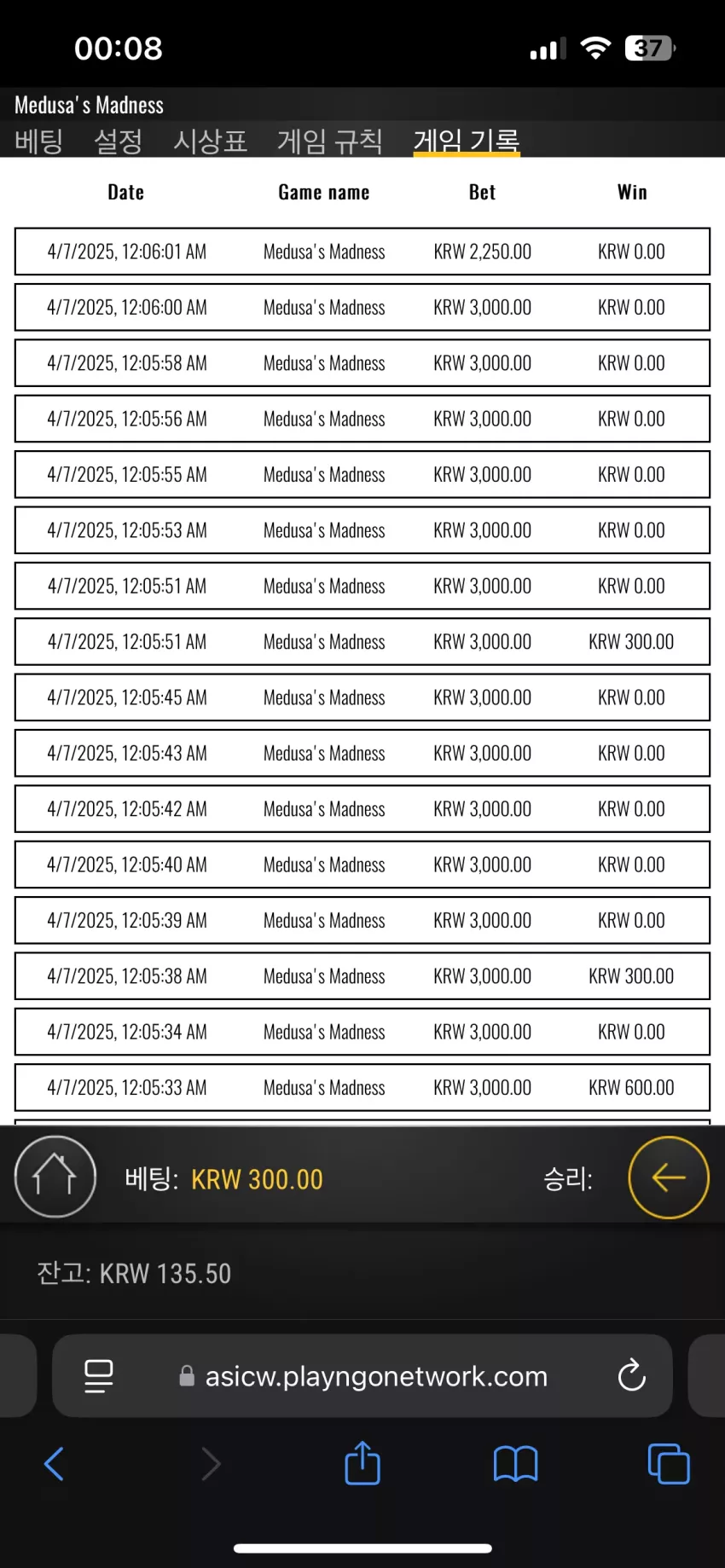Open the 게임 규칙 tab
This screenshot has width=725, height=1568.
coord(330,141)
